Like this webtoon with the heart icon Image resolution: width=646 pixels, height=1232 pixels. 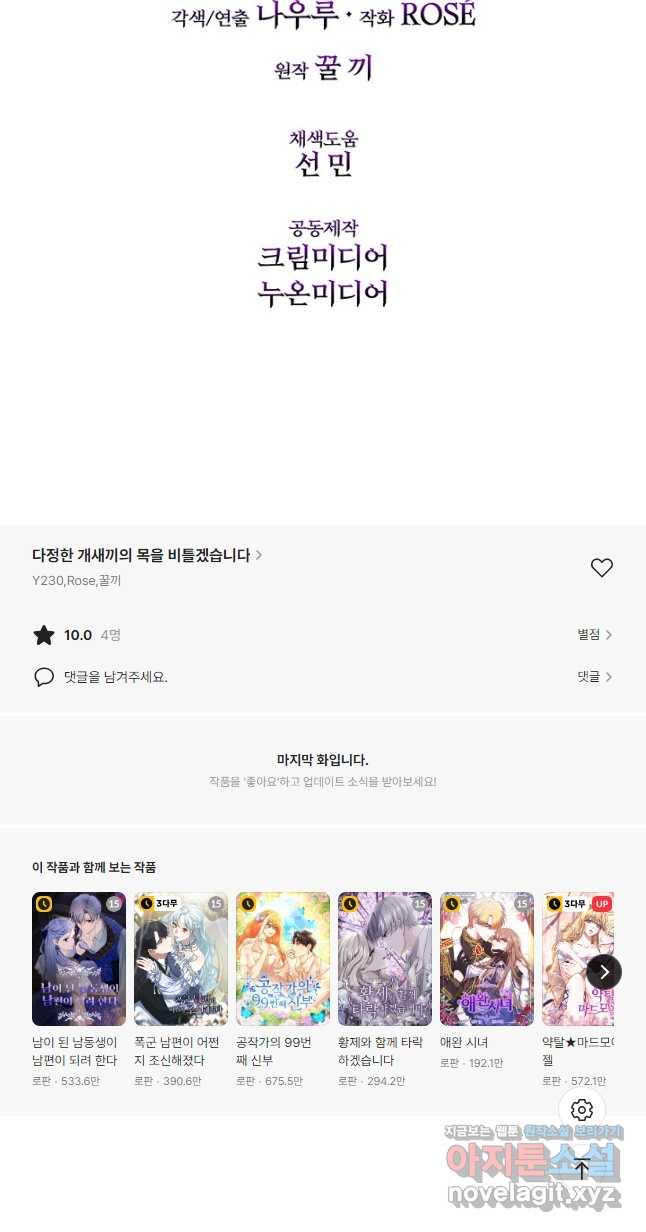click(601, 568)
